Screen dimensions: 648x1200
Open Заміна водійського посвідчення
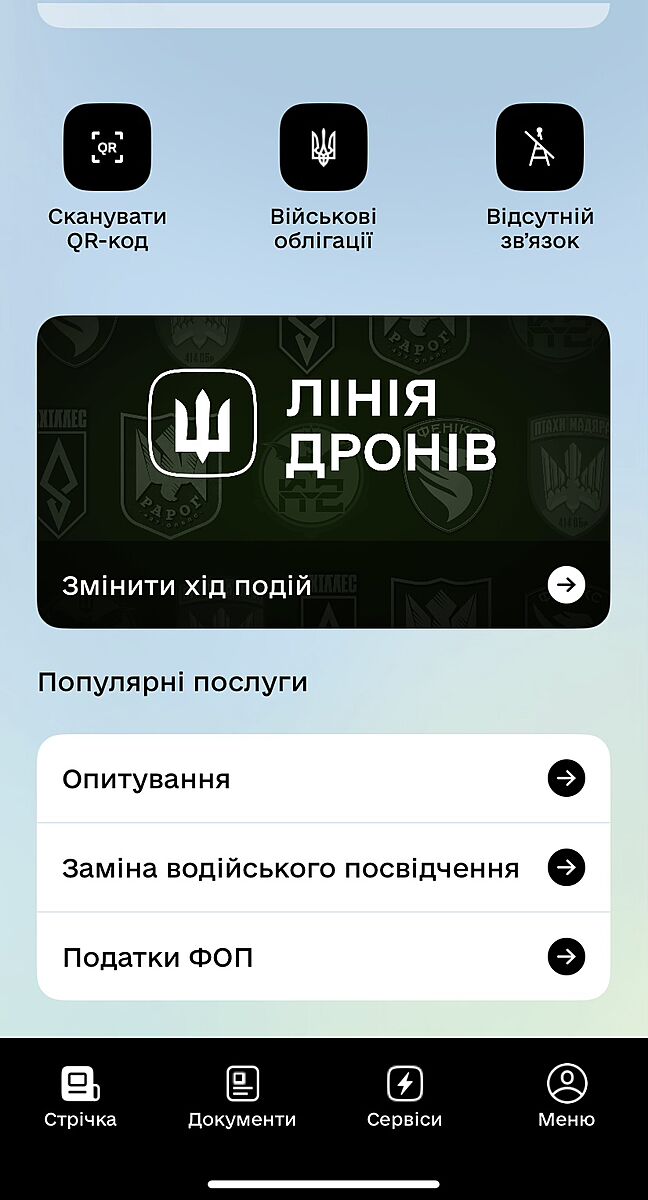[x=323, y=868]
